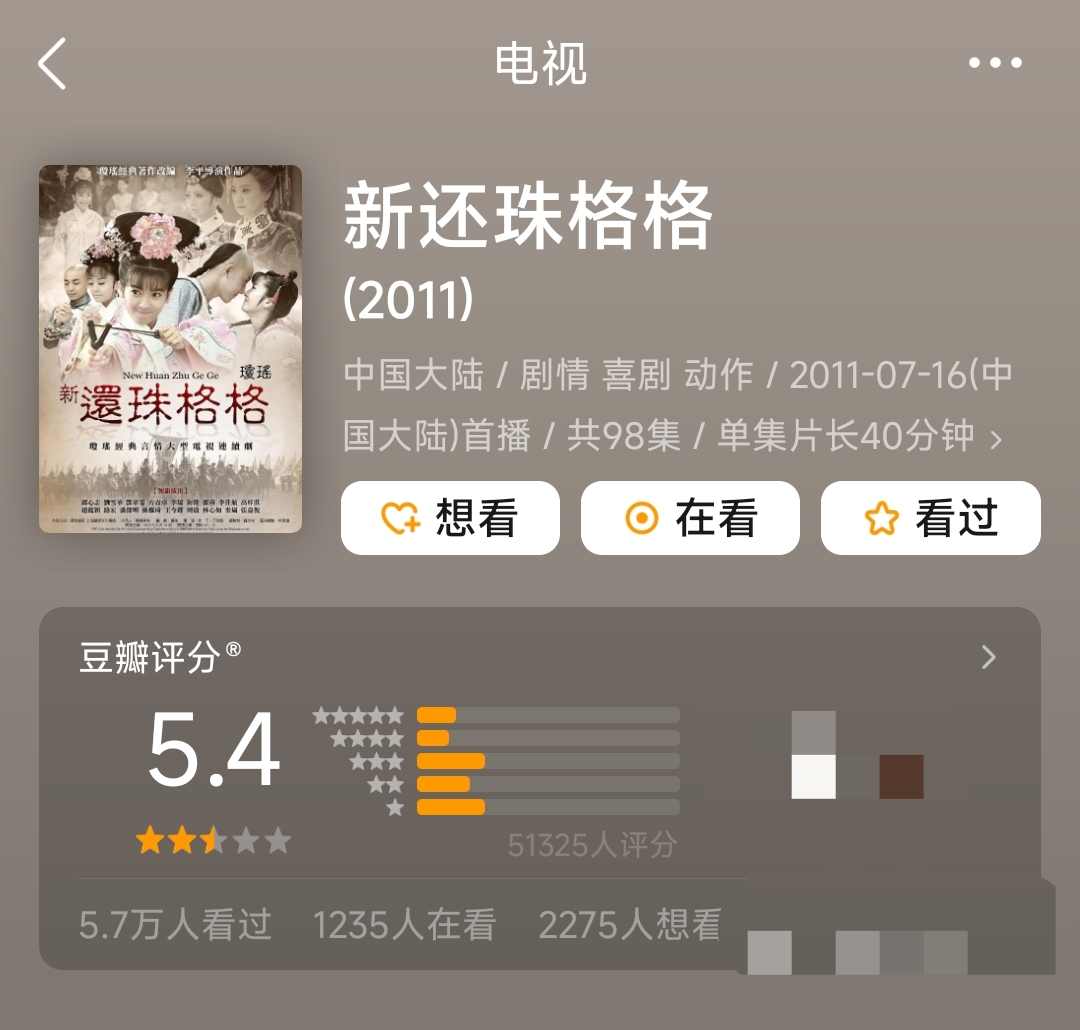Mark the show as 看过
Screen dimensions: 1080x1030
[x=930, y=518]
